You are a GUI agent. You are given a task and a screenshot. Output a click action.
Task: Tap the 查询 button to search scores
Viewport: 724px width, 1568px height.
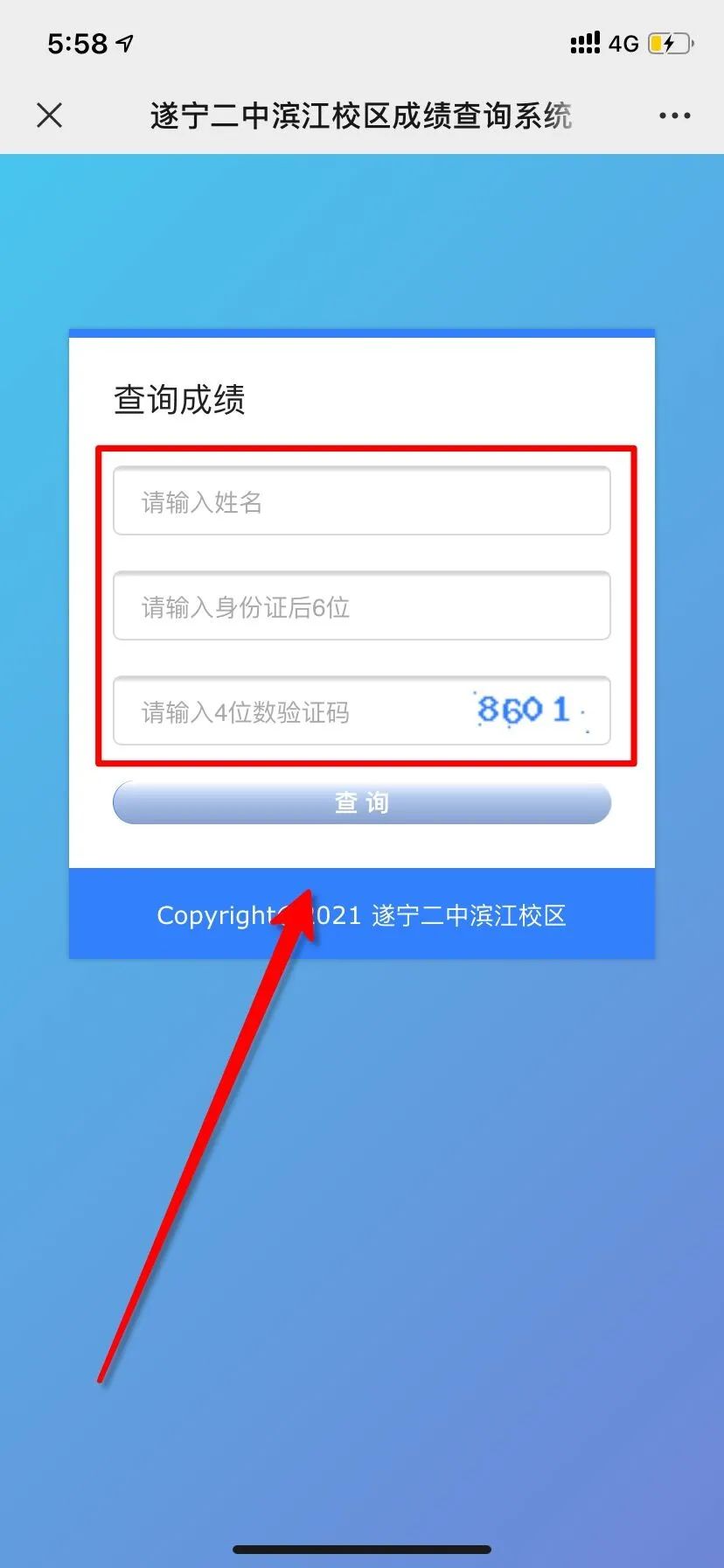(361, 802)
